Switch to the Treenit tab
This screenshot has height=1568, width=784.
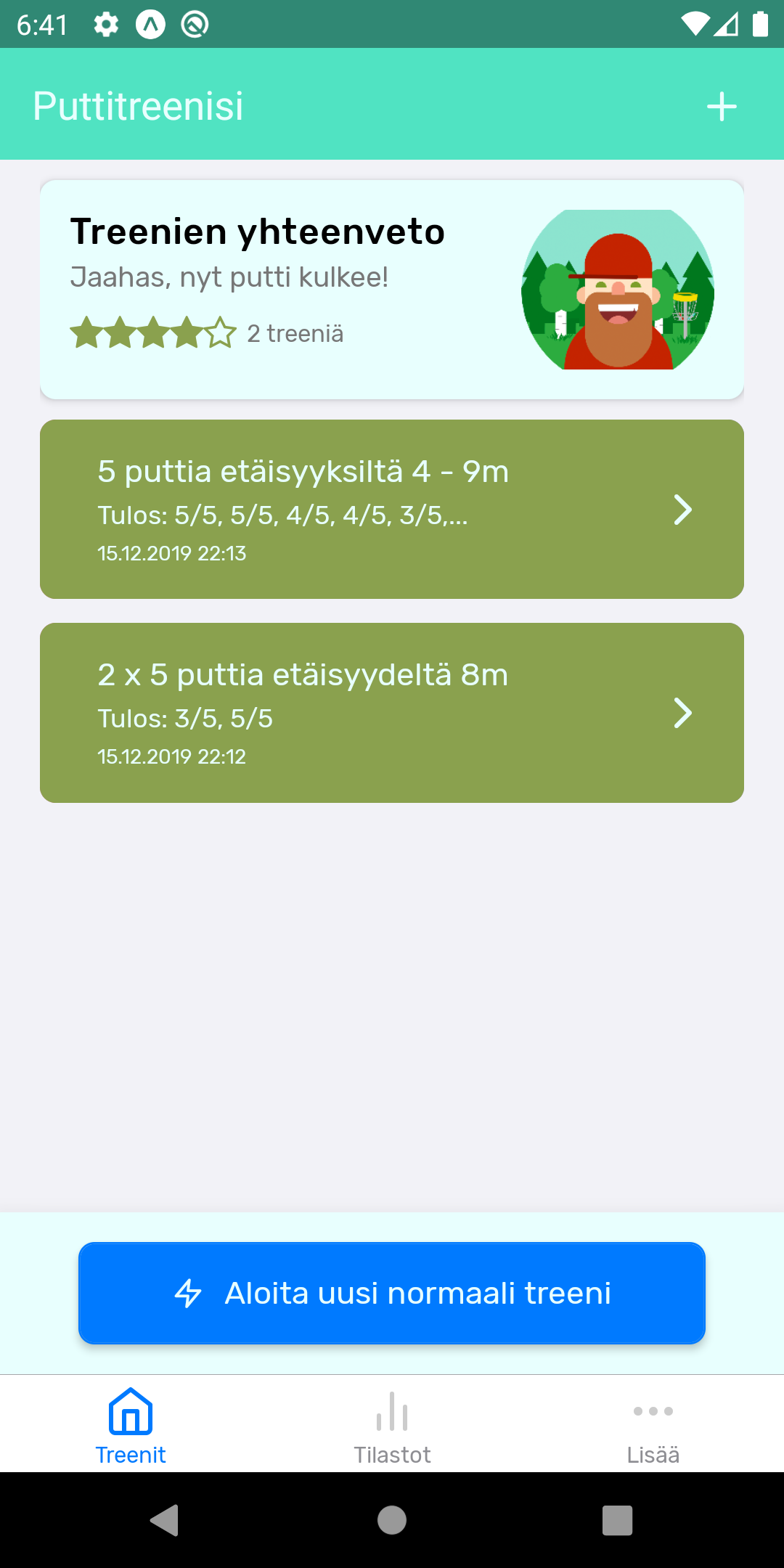[x=131, y=1424]
